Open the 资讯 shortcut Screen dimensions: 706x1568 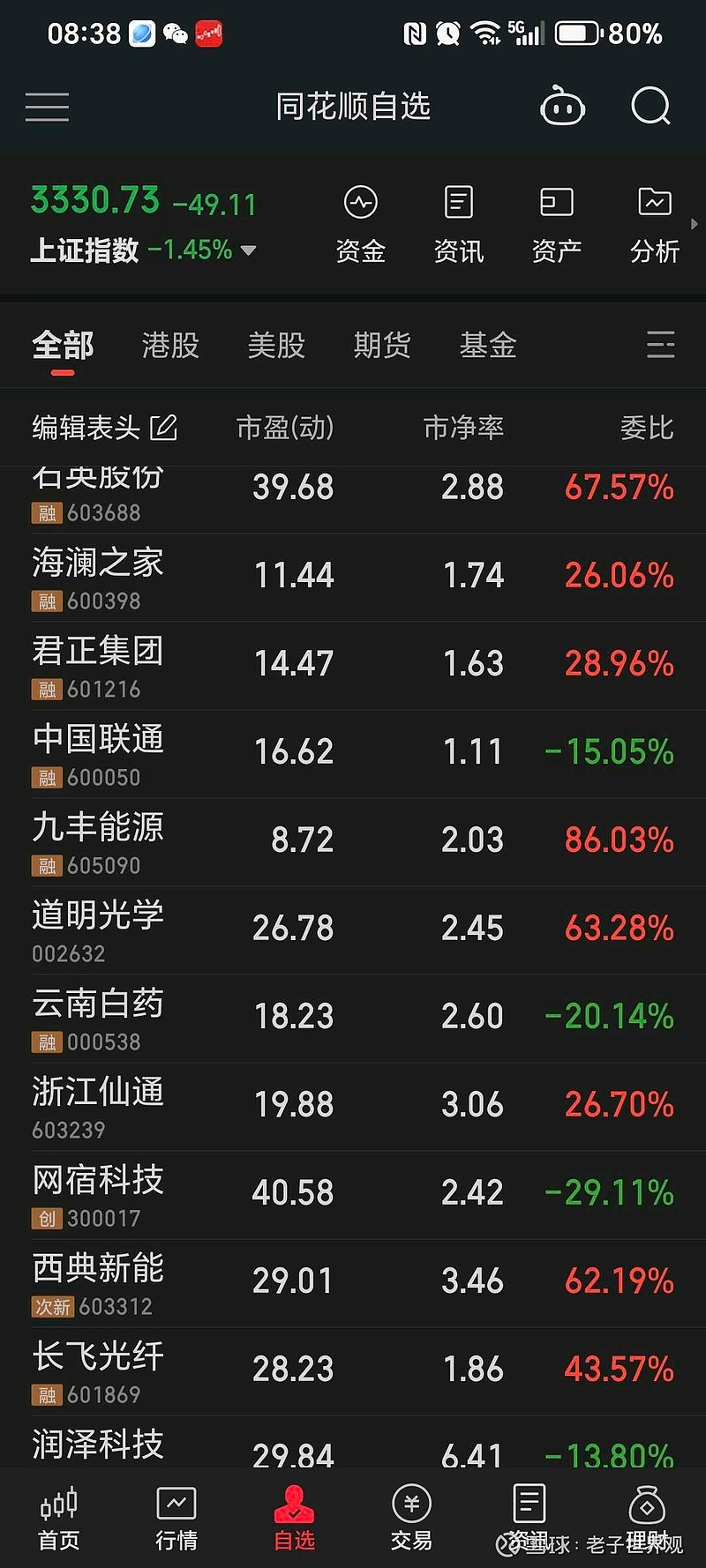pos(459,225)
